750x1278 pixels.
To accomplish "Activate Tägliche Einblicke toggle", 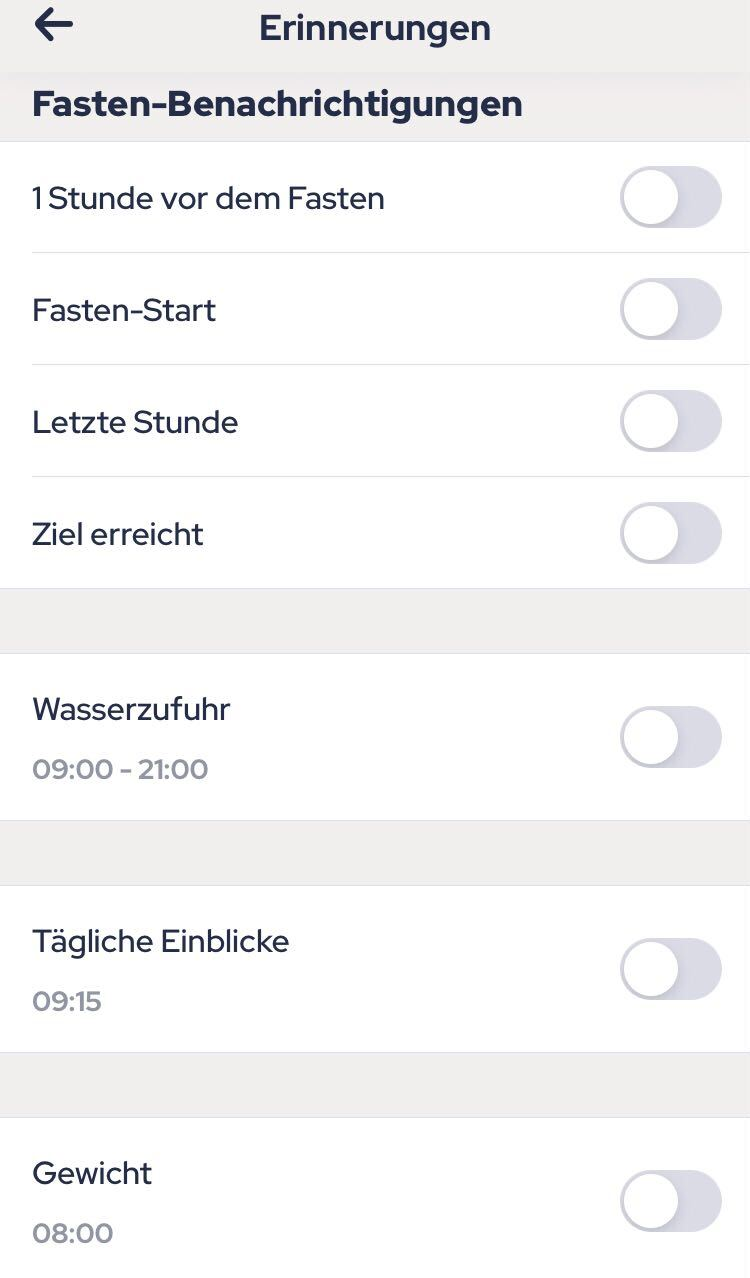I will coord(671,969).
